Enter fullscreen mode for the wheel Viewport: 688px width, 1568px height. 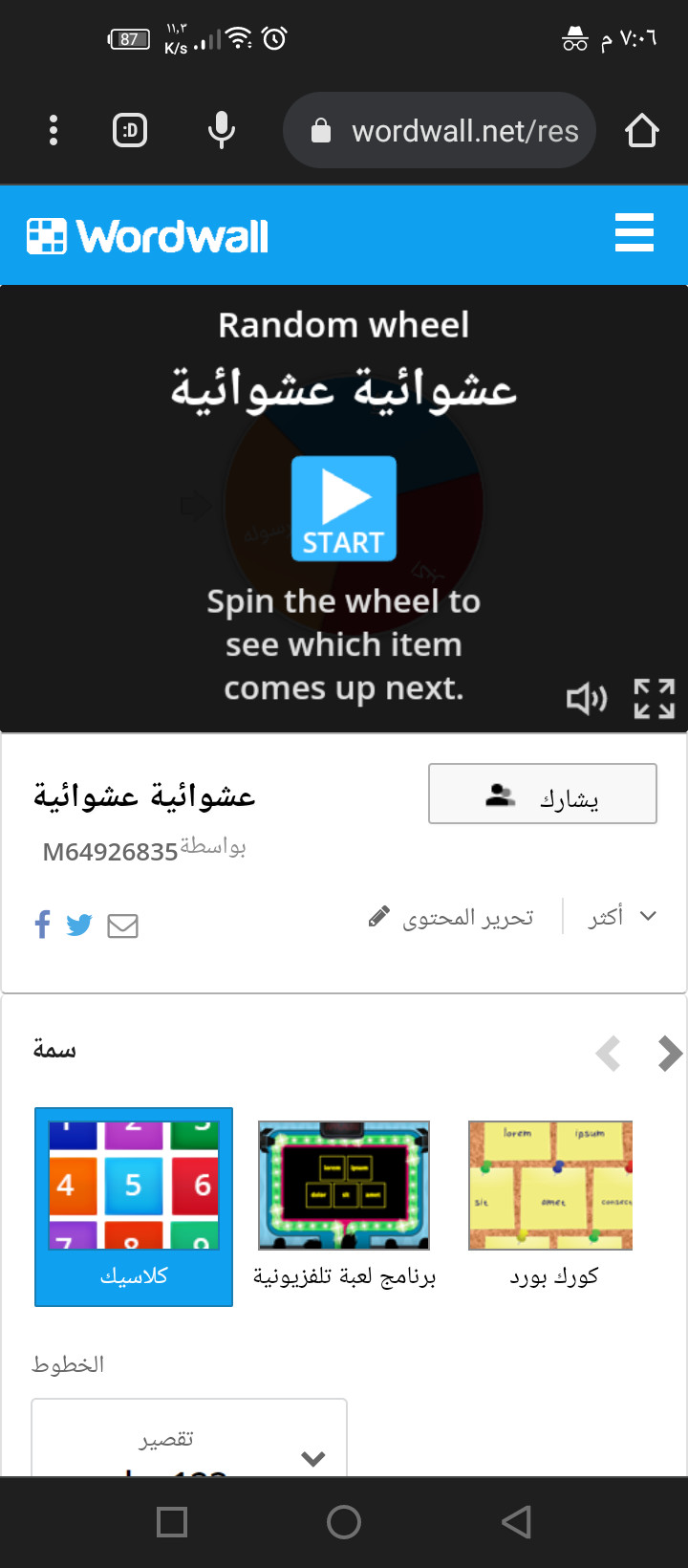[x=655, y=699]
